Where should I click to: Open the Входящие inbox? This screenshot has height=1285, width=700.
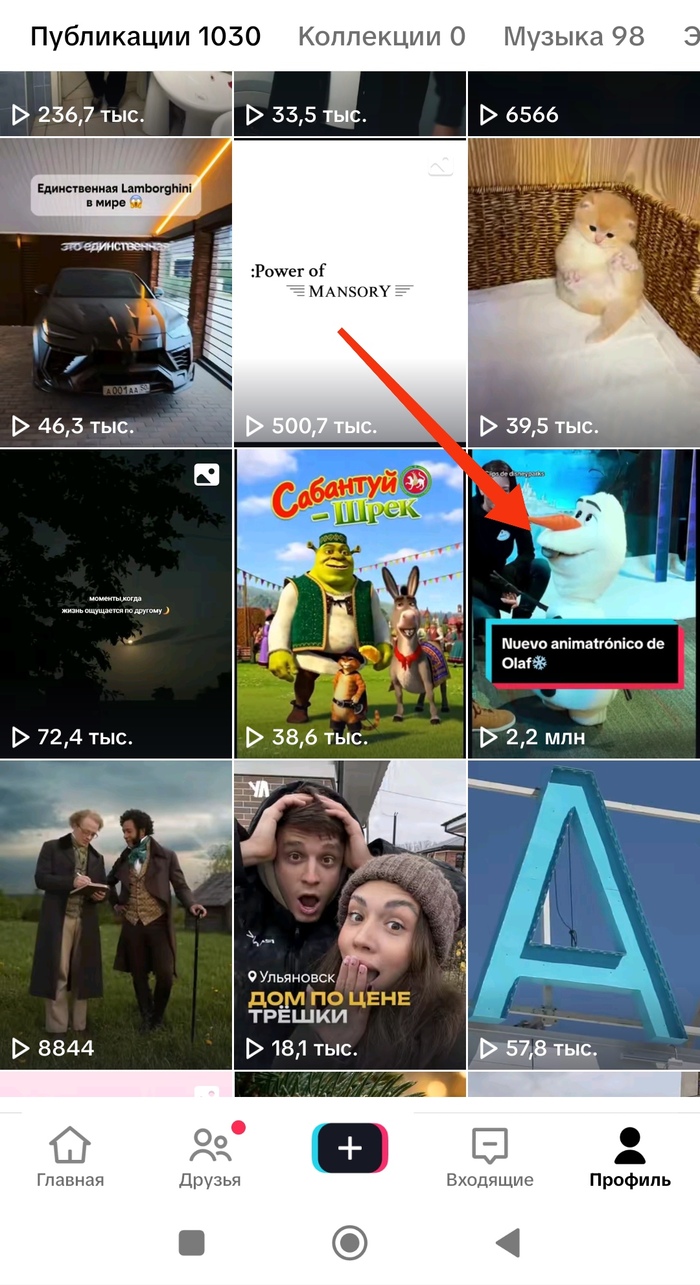[490, 1158]
